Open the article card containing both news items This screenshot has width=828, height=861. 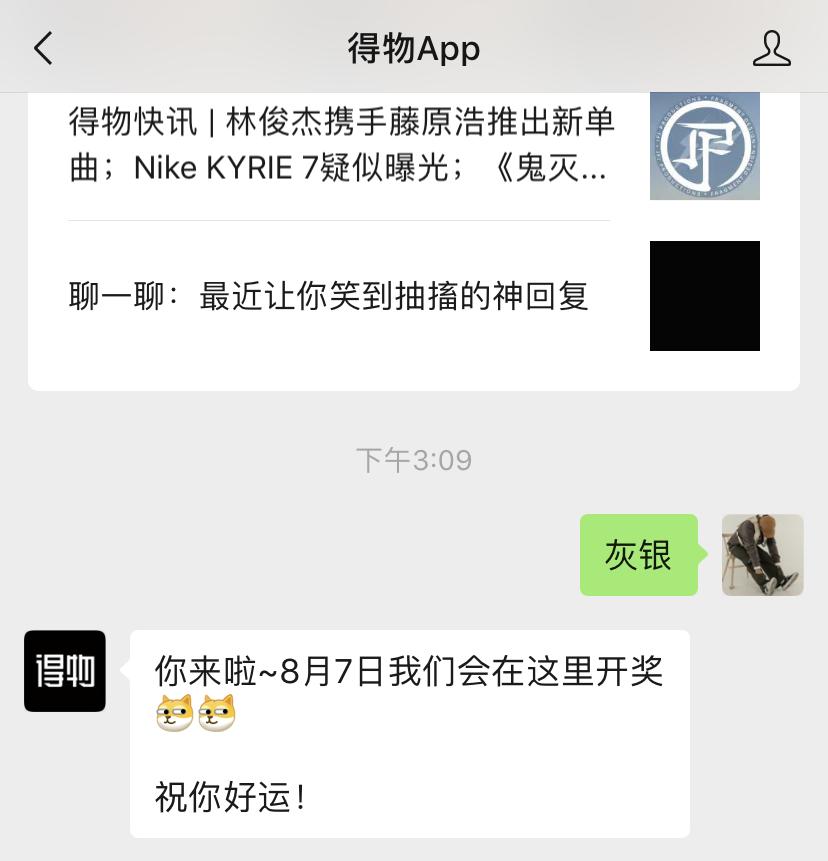coord(413,240)
